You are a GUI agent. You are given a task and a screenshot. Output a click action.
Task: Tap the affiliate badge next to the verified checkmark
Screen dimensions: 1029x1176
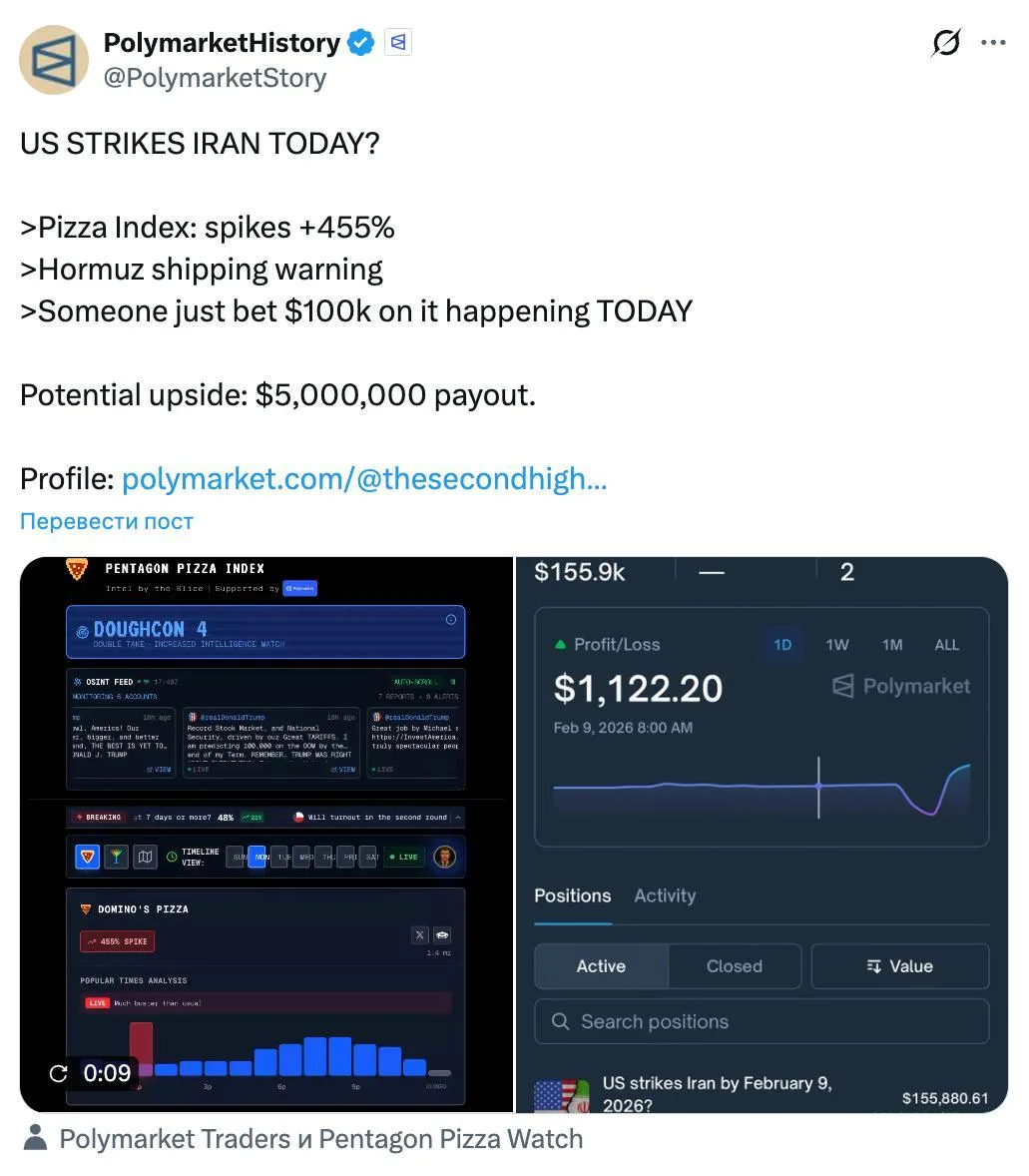point(398,43)
